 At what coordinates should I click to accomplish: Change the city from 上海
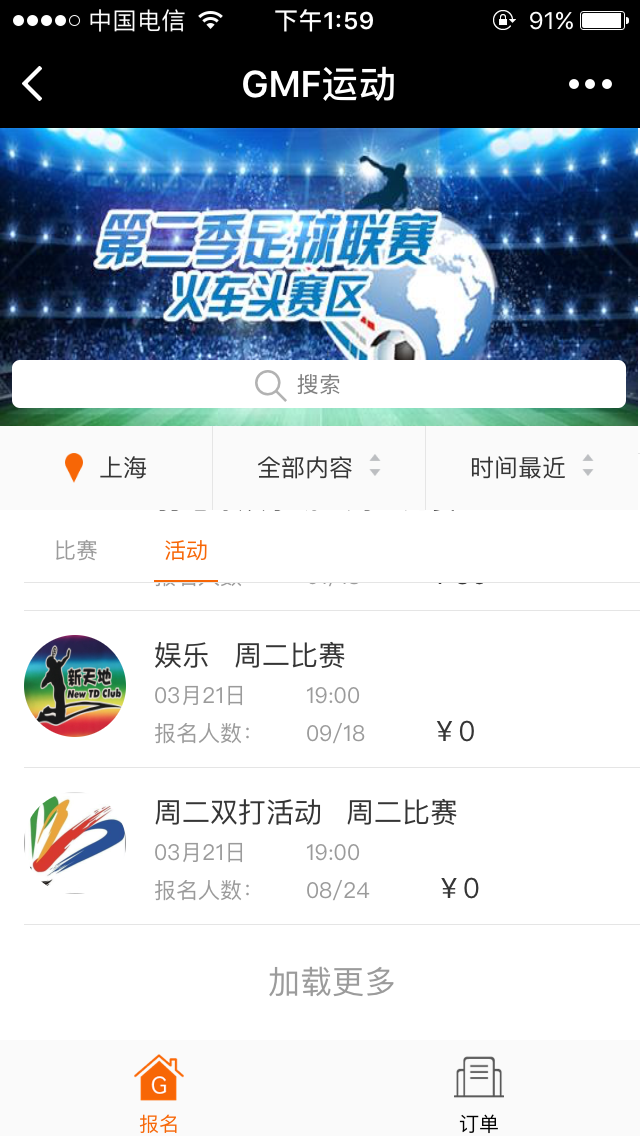106,467
